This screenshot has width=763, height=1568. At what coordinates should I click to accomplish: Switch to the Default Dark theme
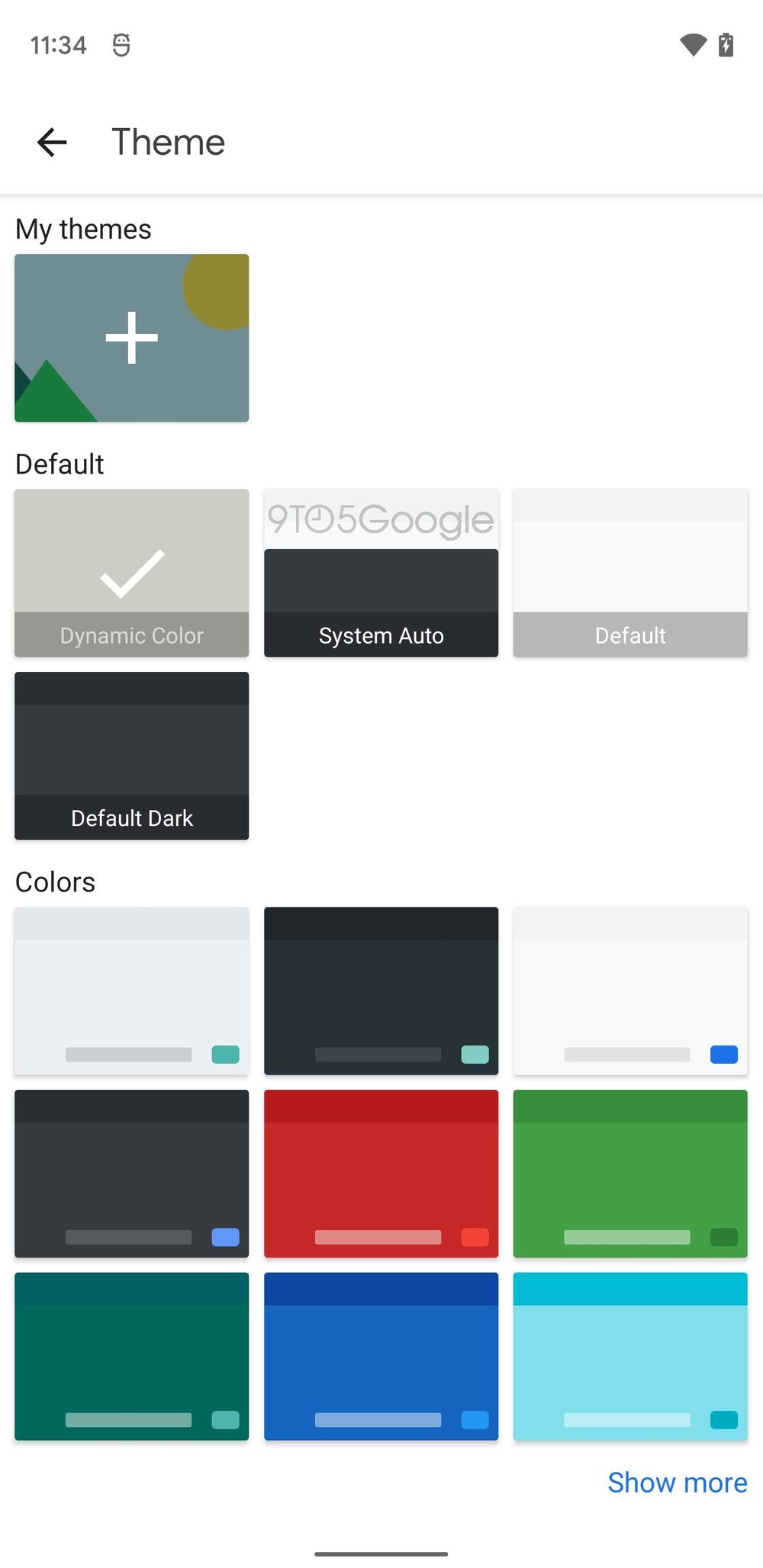click(x=132, y=756)
